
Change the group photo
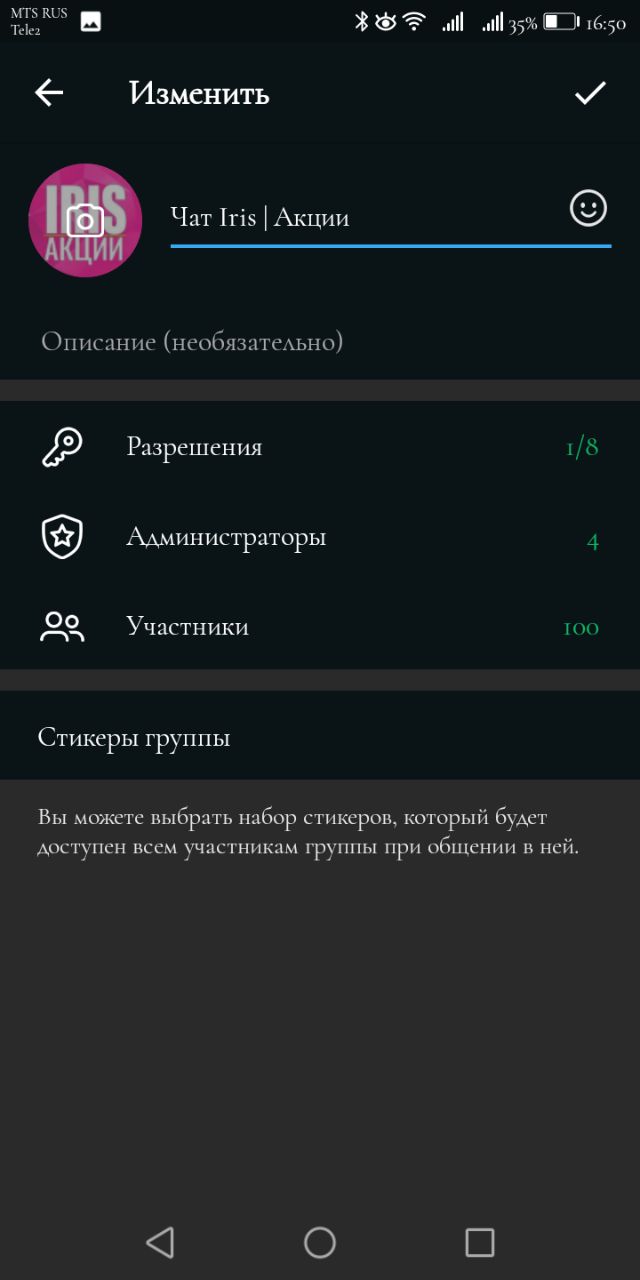tap(85, 220)
